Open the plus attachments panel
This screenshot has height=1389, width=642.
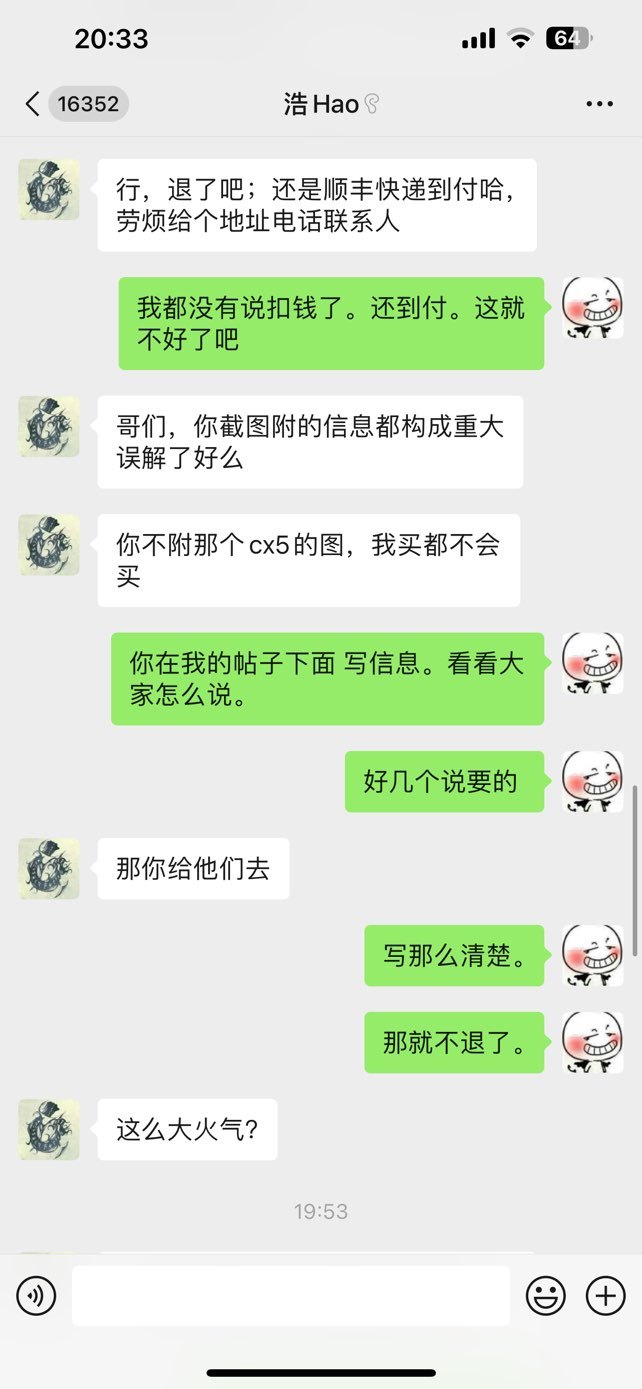click(605, 1297)
